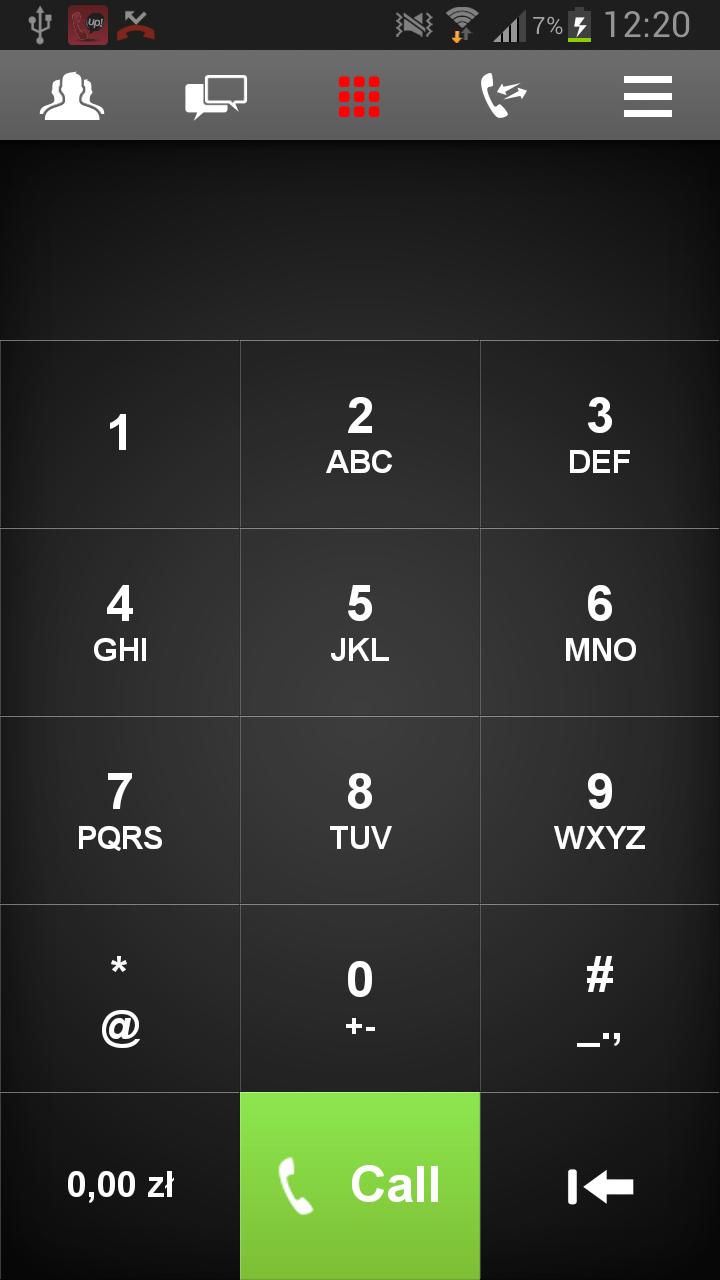
Task: Open the hamburger menu
Action: click(647, 97)
